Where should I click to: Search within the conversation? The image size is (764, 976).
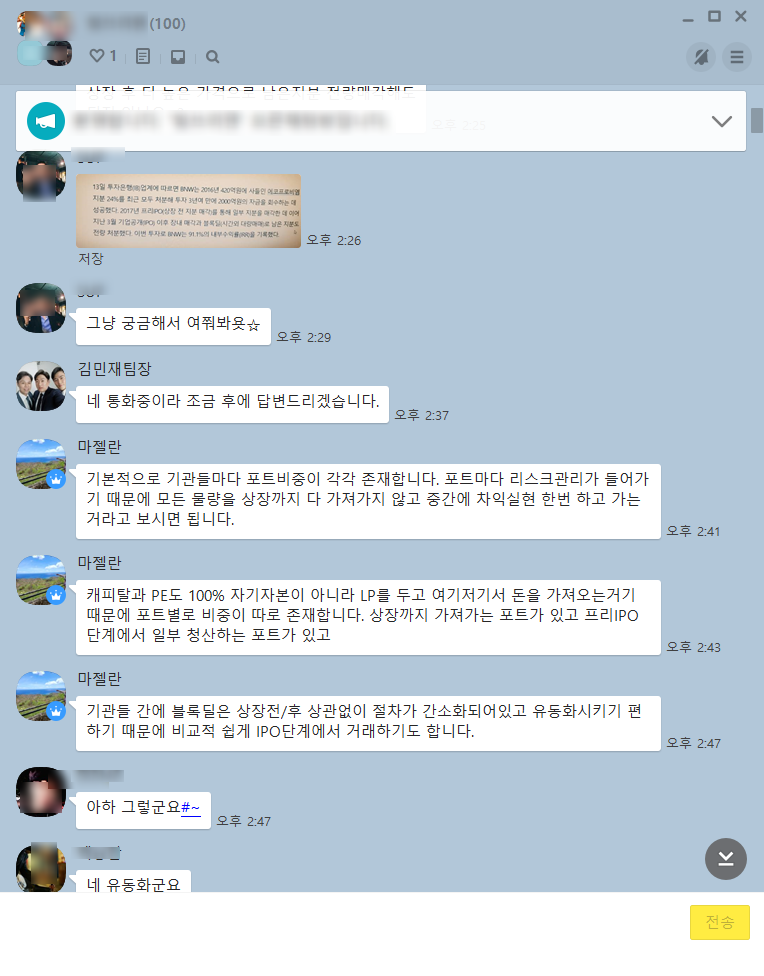(212, 56)
